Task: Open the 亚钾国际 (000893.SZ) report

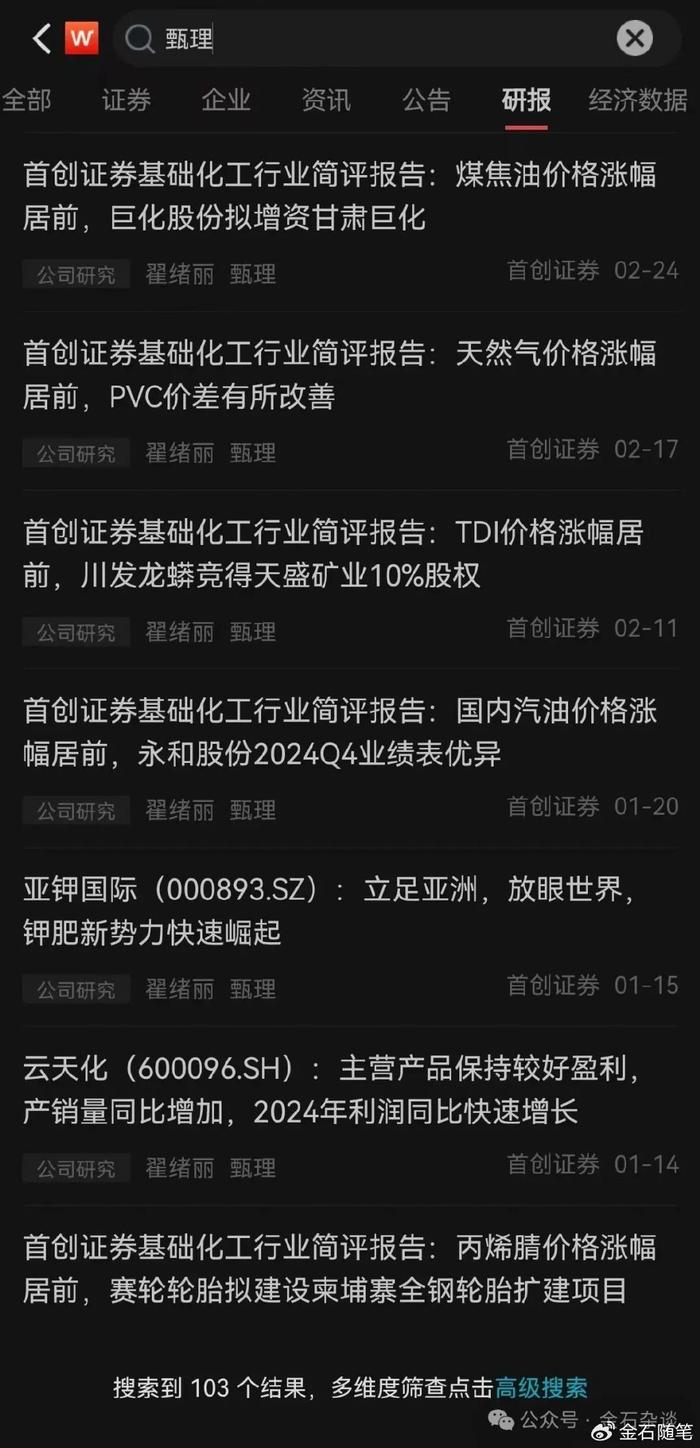Action: 350,937
